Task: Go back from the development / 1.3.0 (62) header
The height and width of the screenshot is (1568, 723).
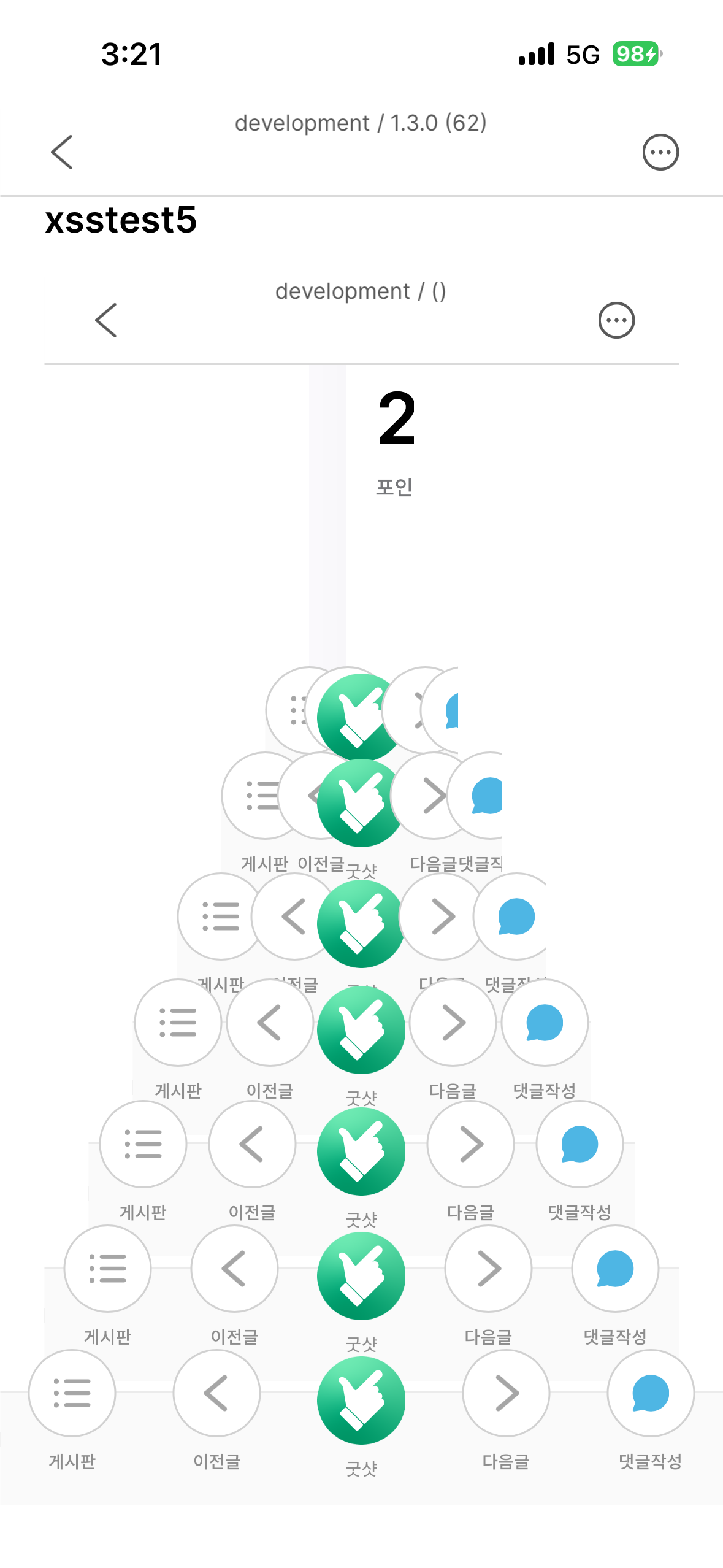Action: pos(62,152)
